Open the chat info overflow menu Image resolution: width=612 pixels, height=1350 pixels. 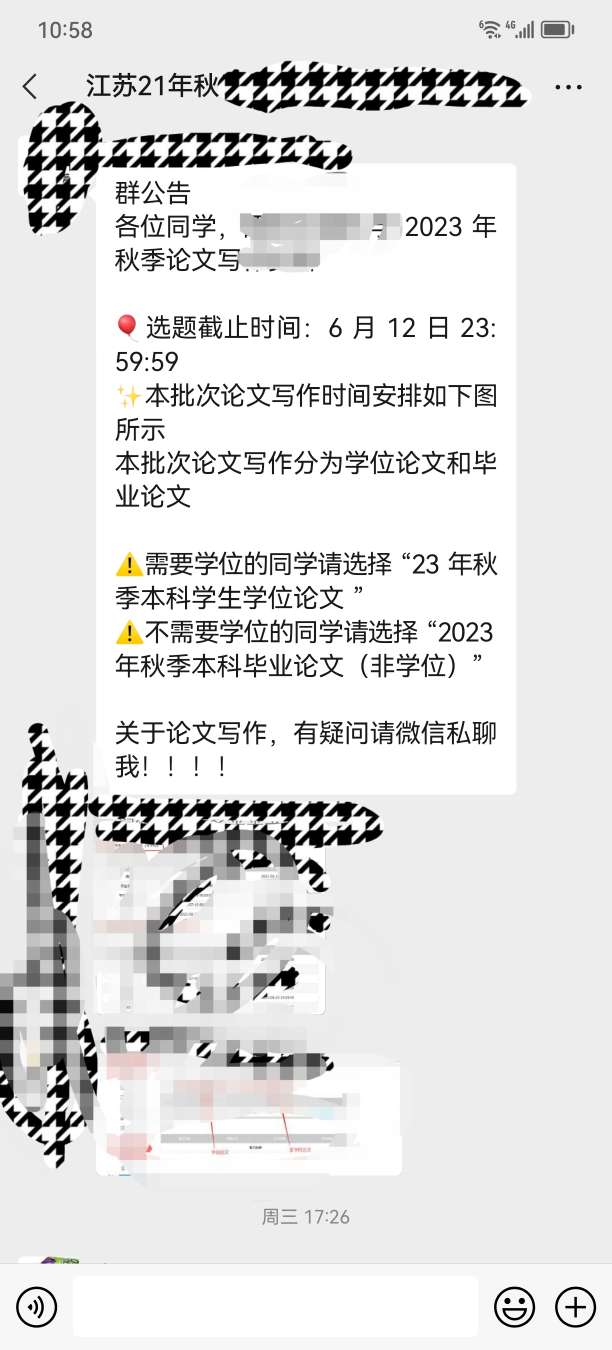tap(568, 87)
